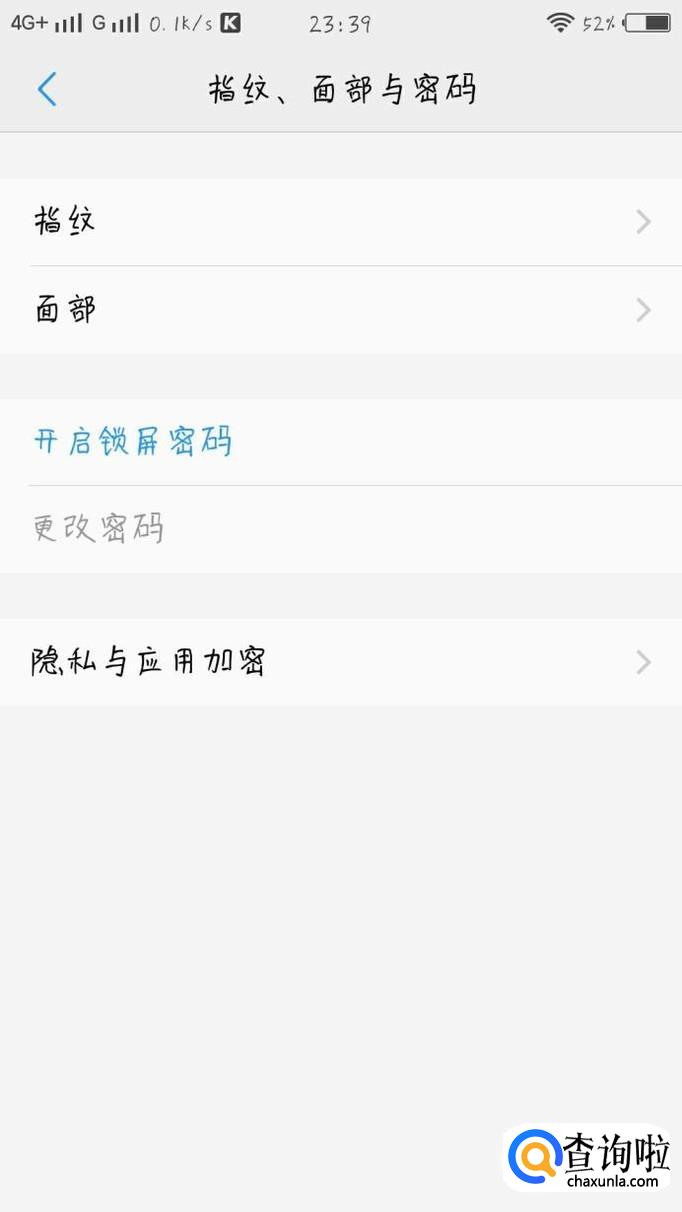
Task: Open the 面部 face settings
Action: coord(340,310)
